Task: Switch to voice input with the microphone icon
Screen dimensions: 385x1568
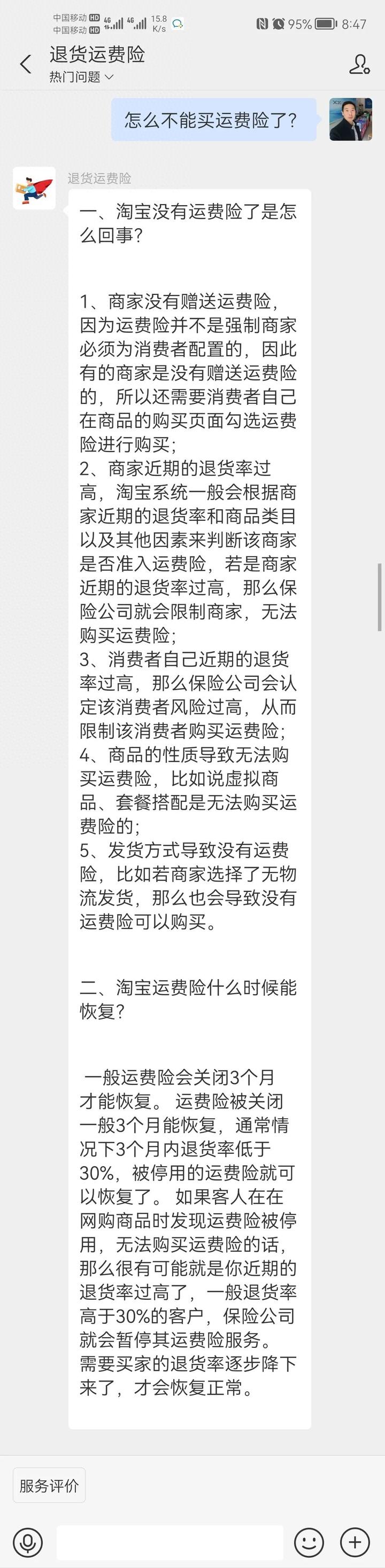Action: pos(27,1542)
